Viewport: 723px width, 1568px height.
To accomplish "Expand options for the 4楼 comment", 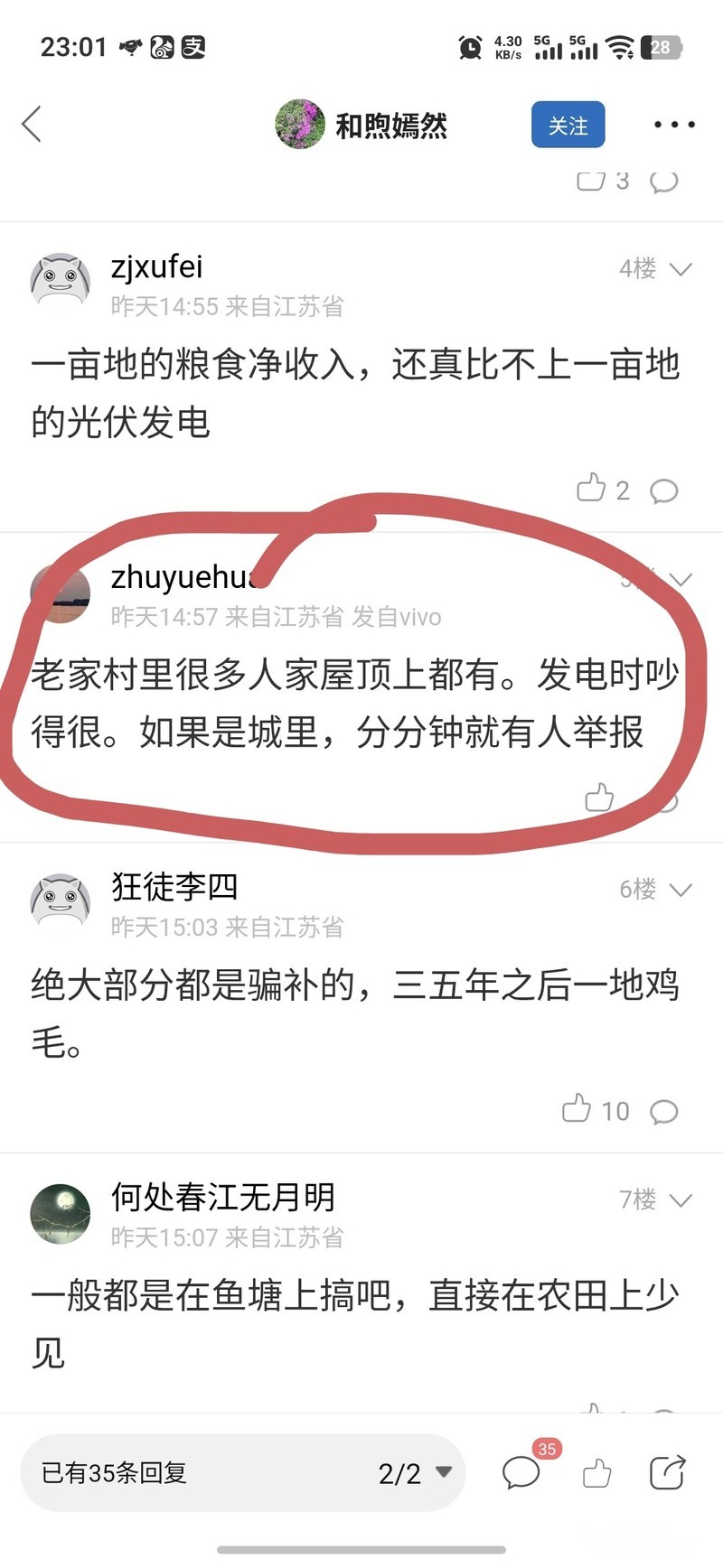I will click(681, 269).
